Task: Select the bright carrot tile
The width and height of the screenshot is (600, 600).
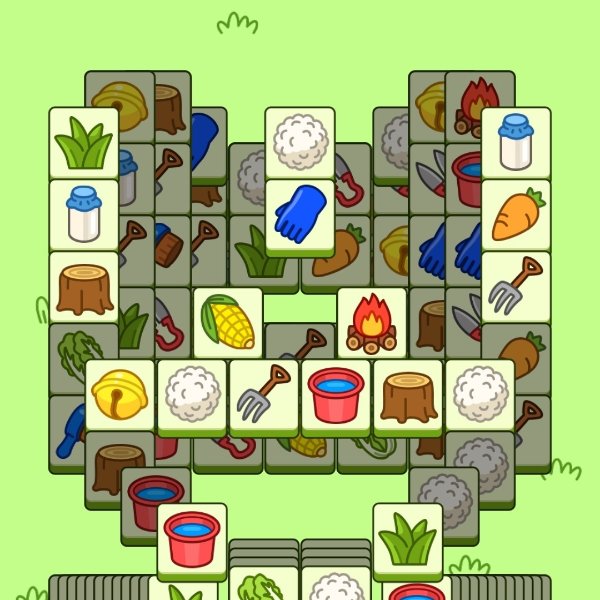Action: pyautogui.click(x=516, y=214)
